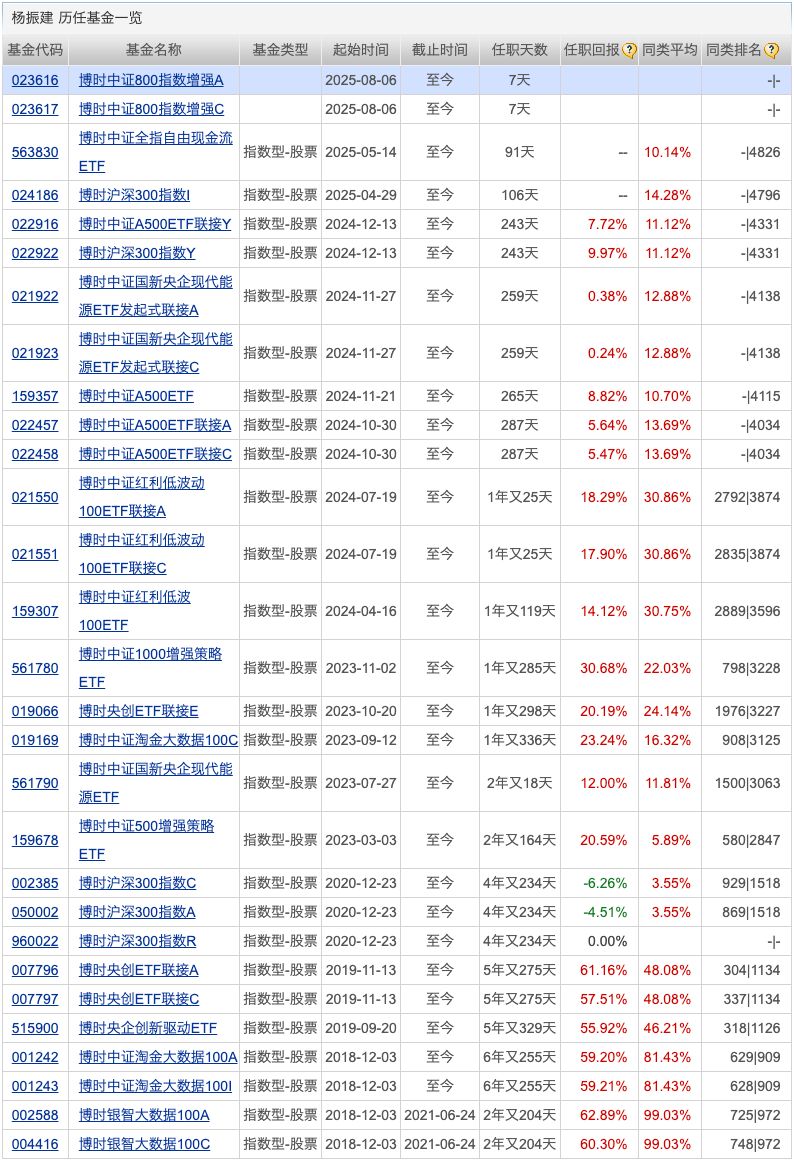Viewport: 794px width, 1162px height.
Task: Open fund code 960022
Action: click(35, 941)
